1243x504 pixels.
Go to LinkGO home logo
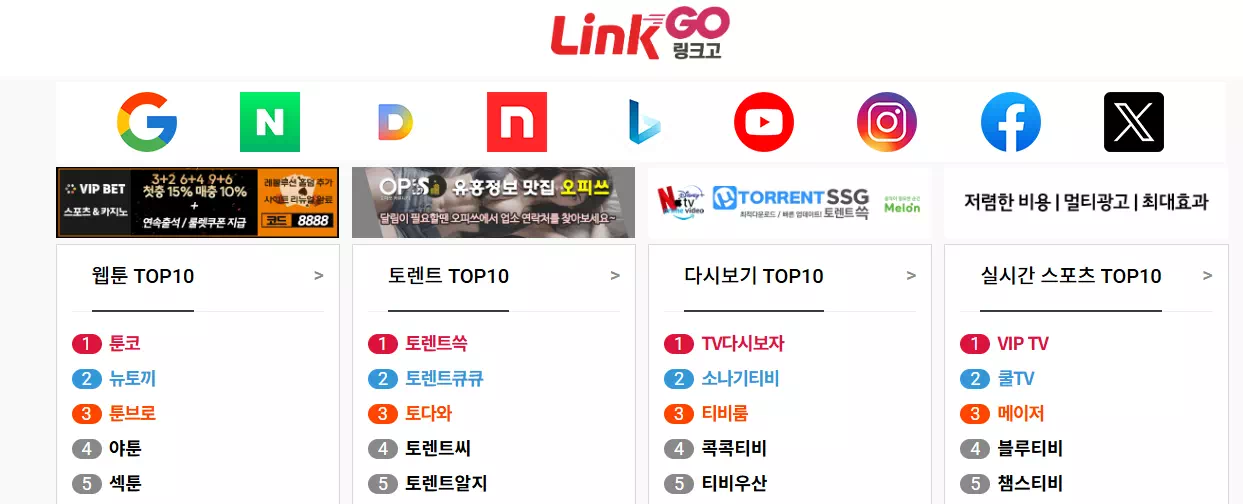point(640,34)
